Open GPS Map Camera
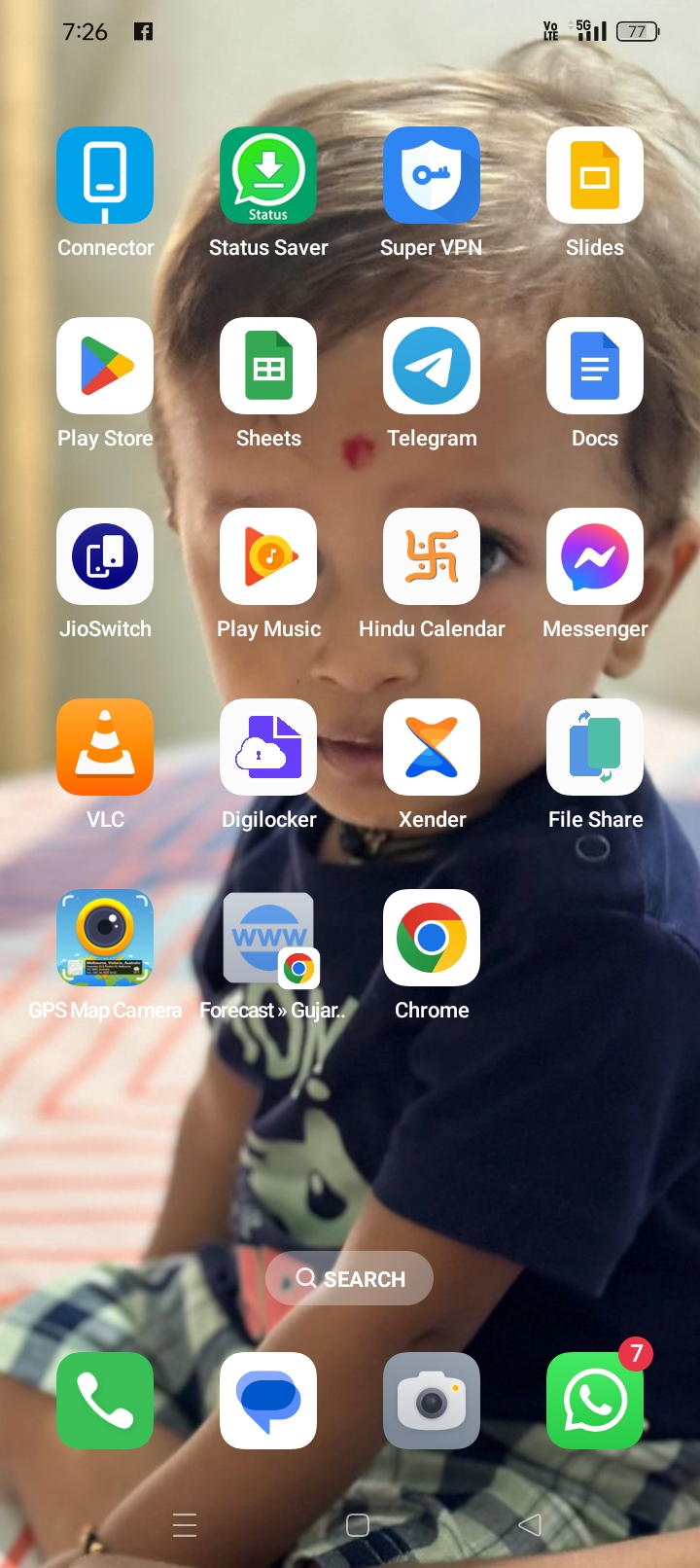The image size is (700, 1568). (105, 939)
